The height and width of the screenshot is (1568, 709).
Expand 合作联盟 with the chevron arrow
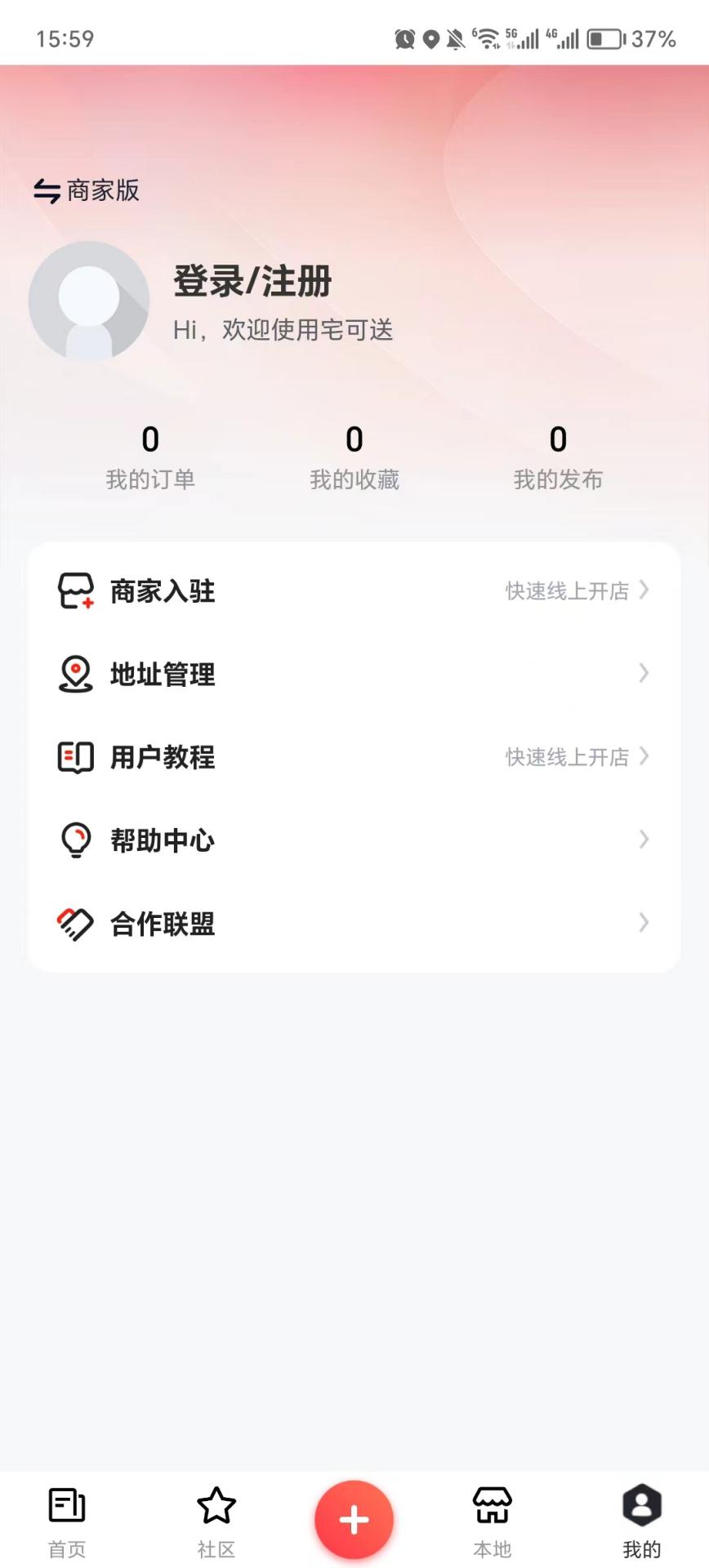[x=644, y=923]
